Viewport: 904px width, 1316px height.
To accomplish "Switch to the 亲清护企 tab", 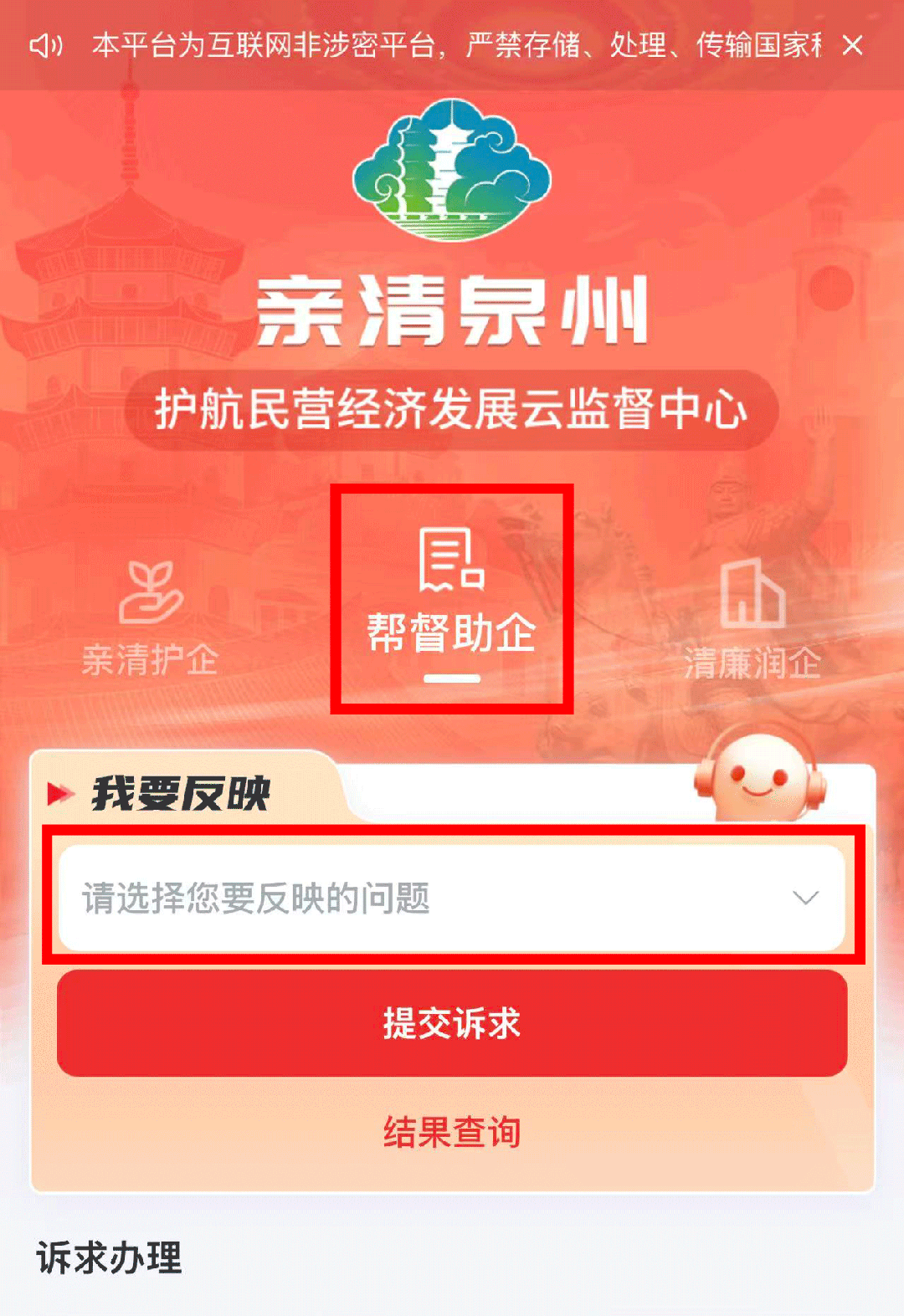I will point(151,619).
